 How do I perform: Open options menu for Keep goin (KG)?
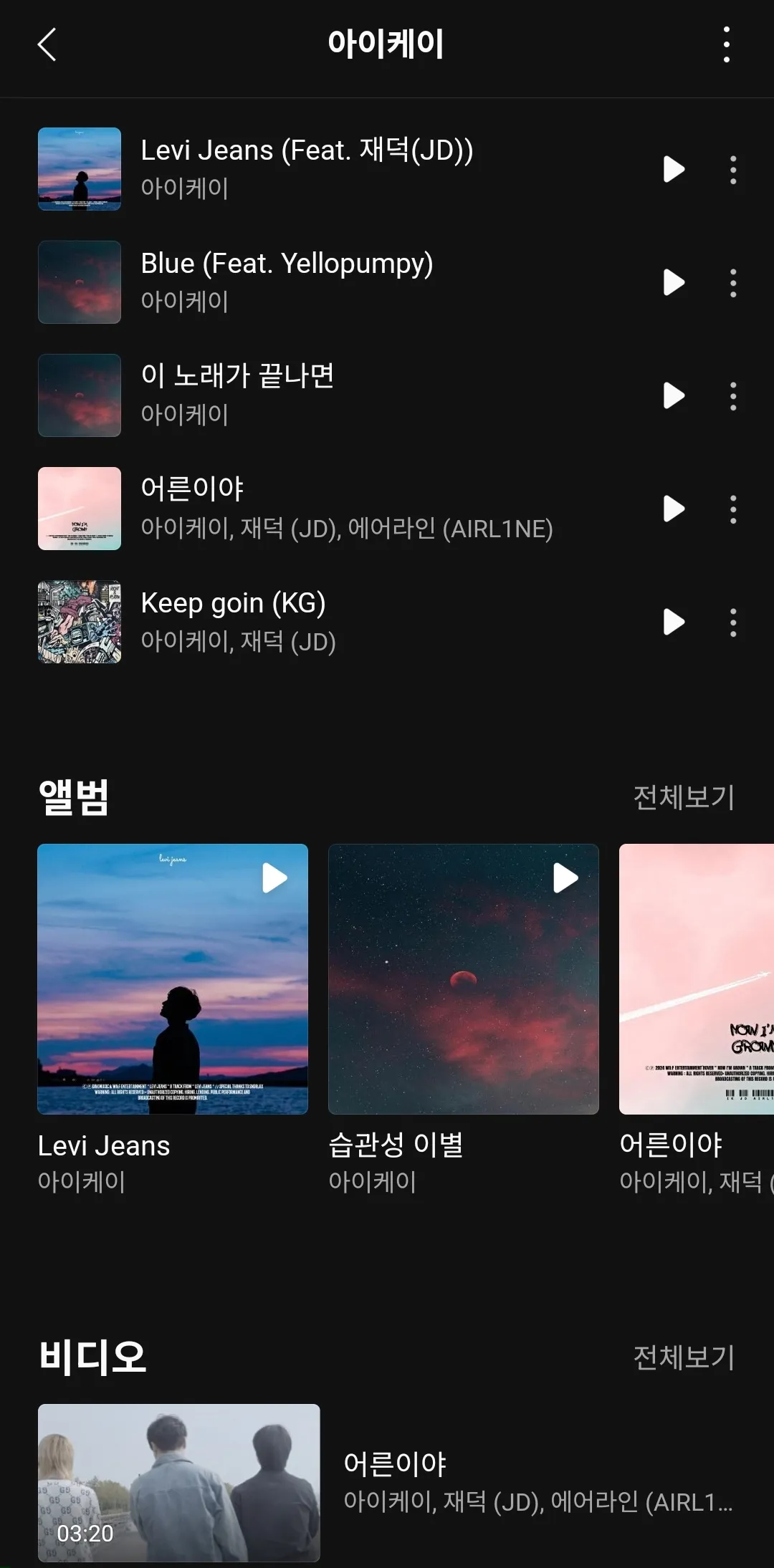[x=733, y=622]
